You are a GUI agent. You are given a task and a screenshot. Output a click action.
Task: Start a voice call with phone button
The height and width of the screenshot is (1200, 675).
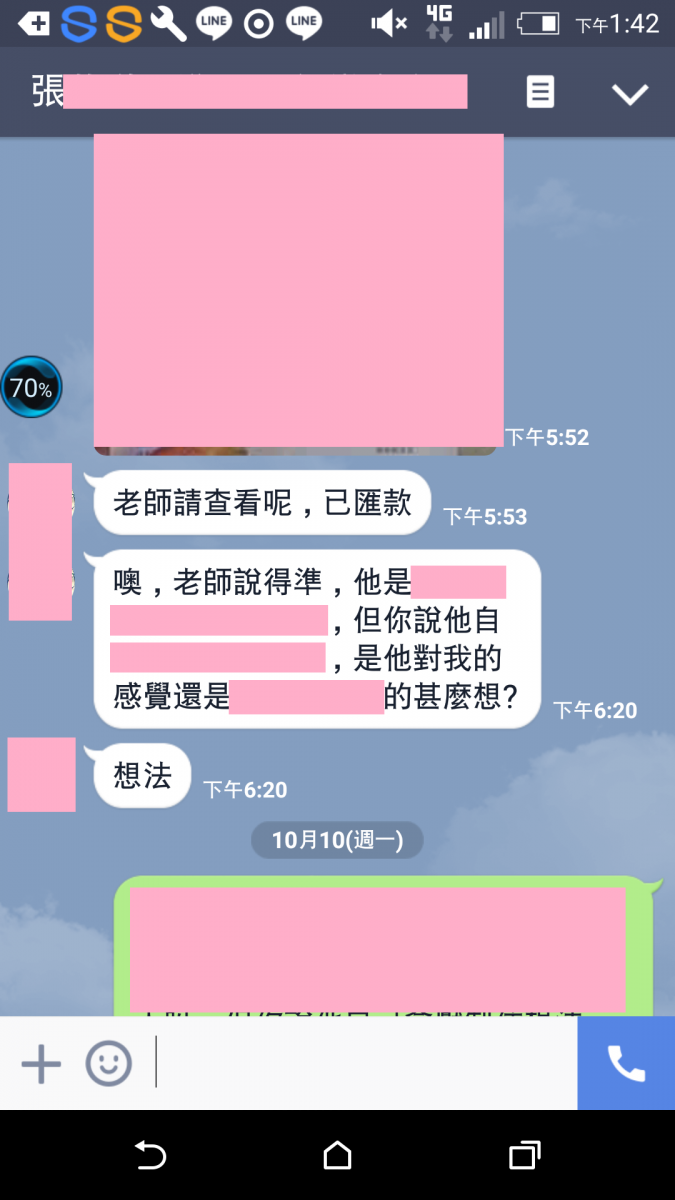(x=626, y=1064)
